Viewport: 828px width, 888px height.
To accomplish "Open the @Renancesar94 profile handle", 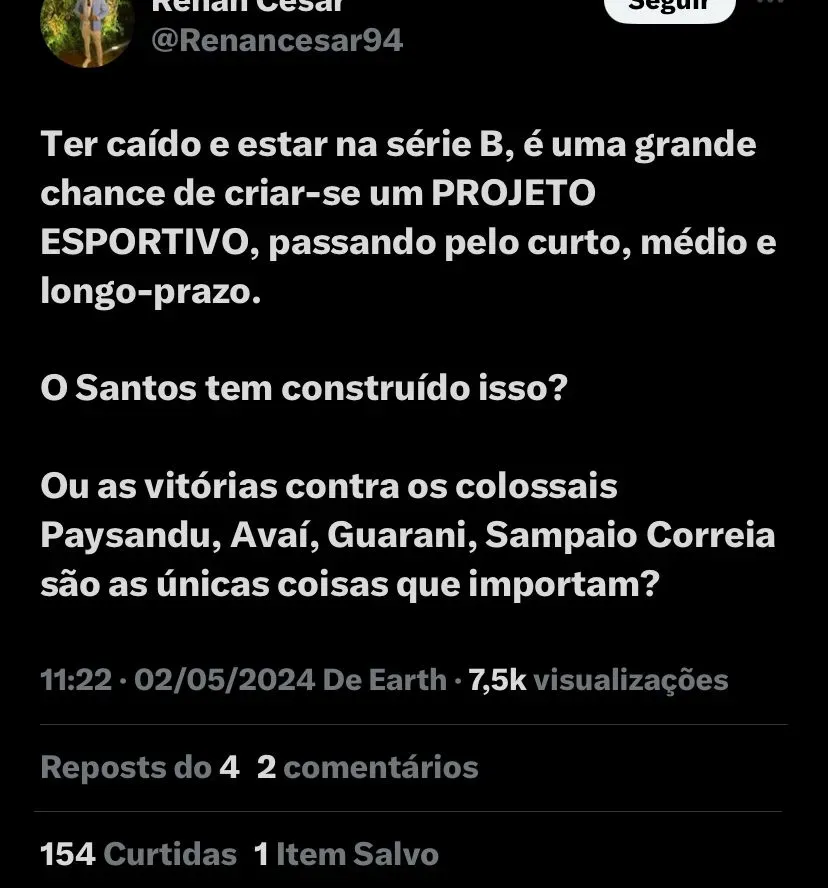I will pyautogui.click(x=277, y=41).
